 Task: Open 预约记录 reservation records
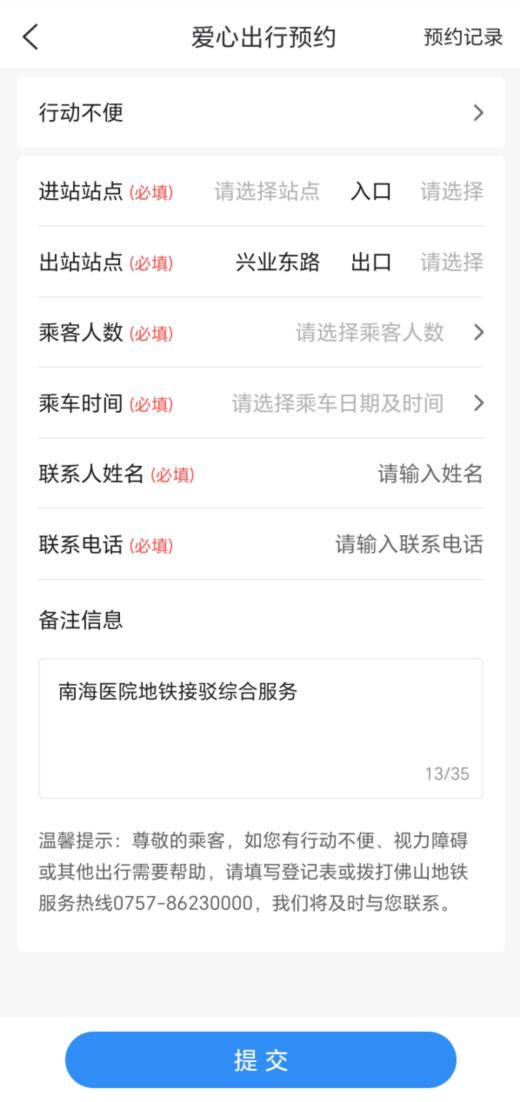(463, 37)
